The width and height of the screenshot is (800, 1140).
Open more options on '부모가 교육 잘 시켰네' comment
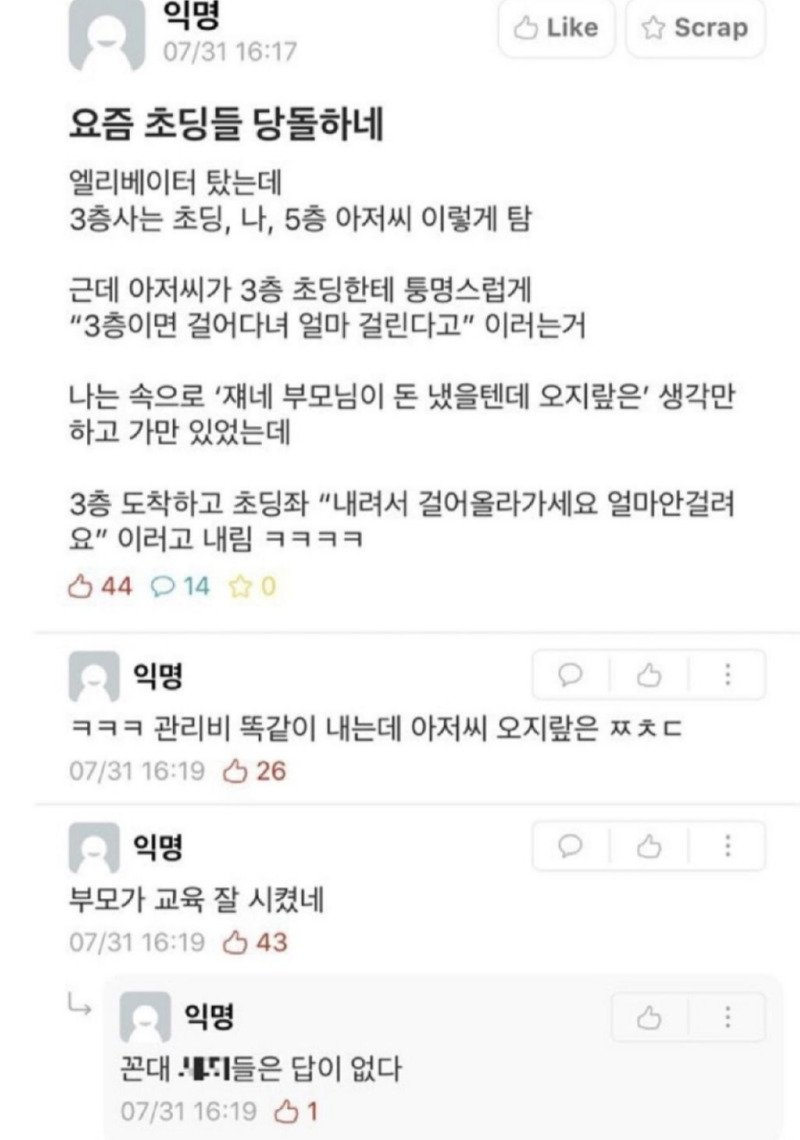point(728,846)
